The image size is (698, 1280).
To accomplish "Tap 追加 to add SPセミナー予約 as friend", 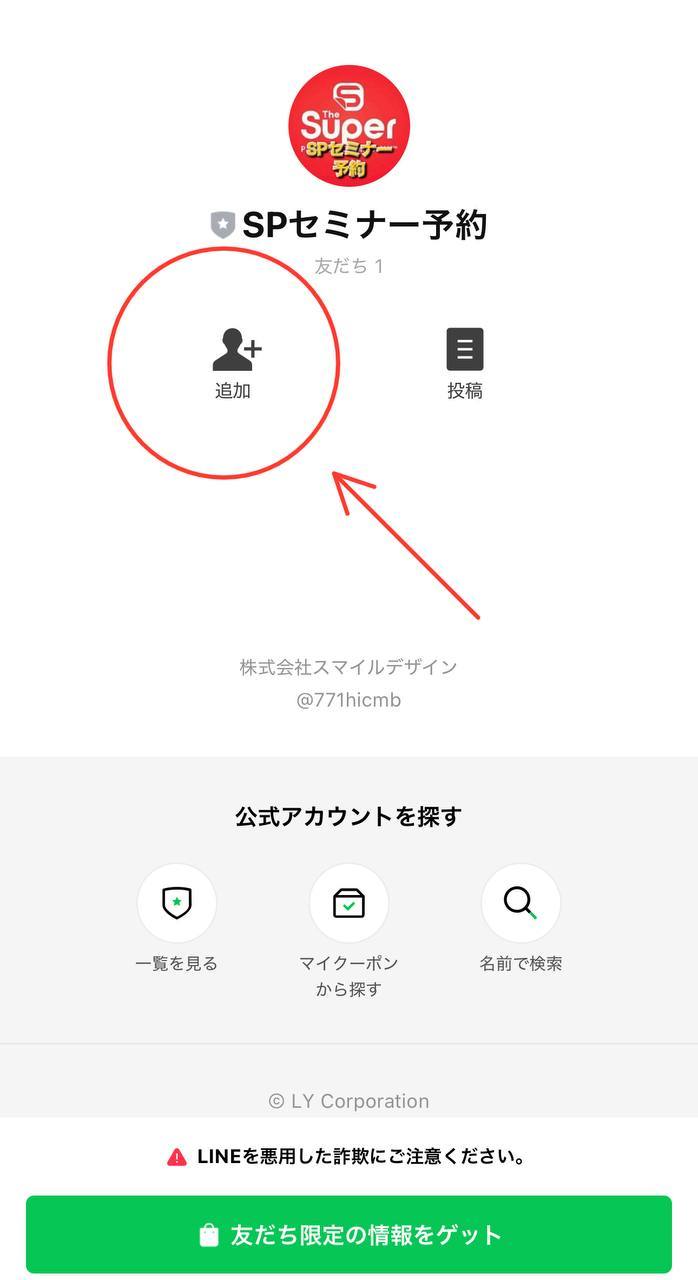I will tap(235, 362).
